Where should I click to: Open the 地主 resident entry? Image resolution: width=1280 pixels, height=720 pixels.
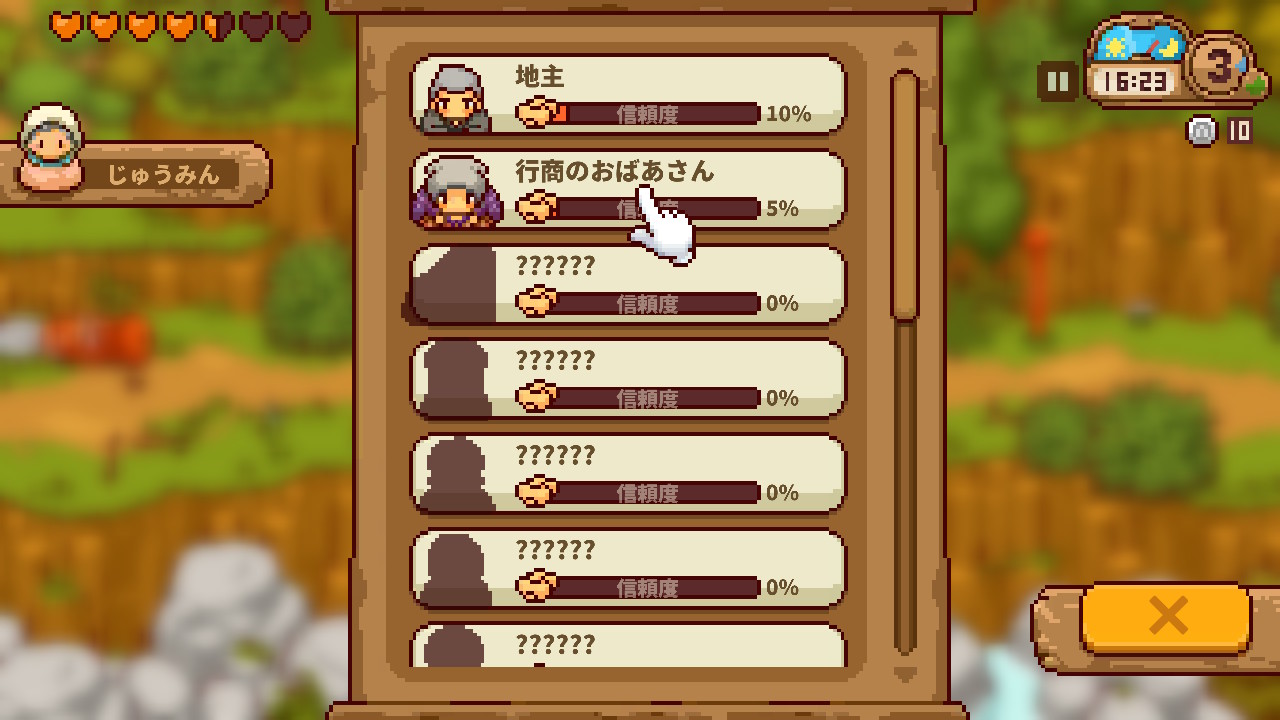[x=628, y=94]
